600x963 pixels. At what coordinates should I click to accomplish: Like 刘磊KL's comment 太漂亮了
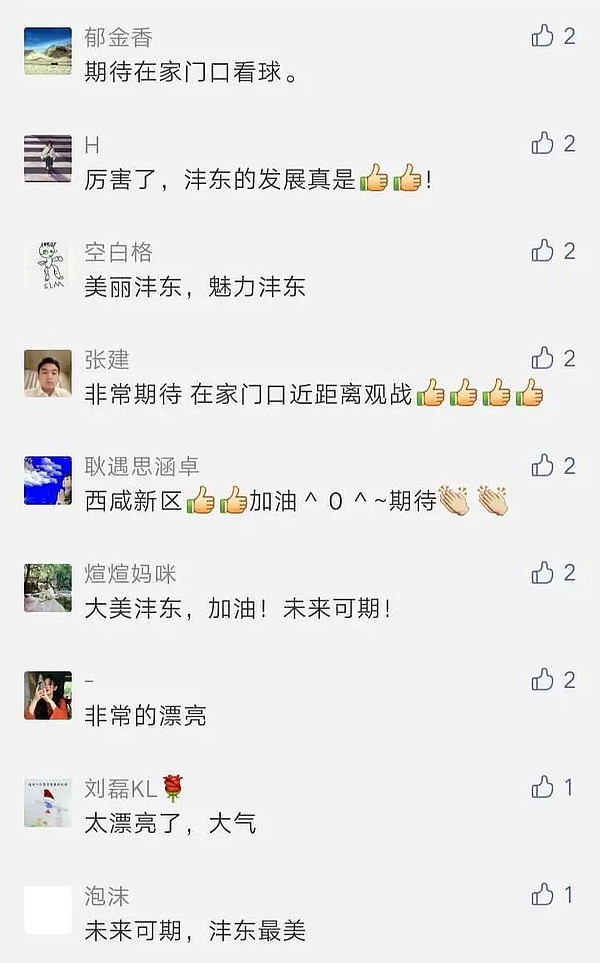click(543, 787)
